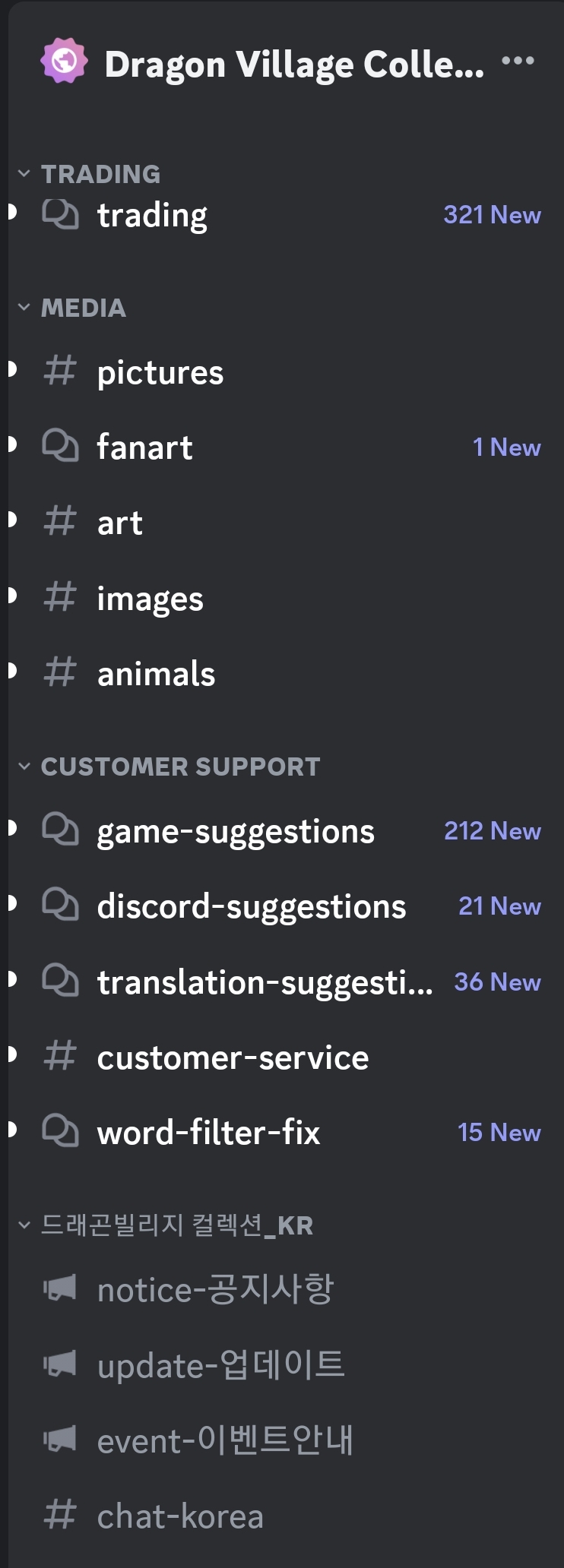The height and width of the screenshot is (1568, 564).
Task: Open the discord-suggestions forum
Action: pyautogui.click(x=251, y=906)
